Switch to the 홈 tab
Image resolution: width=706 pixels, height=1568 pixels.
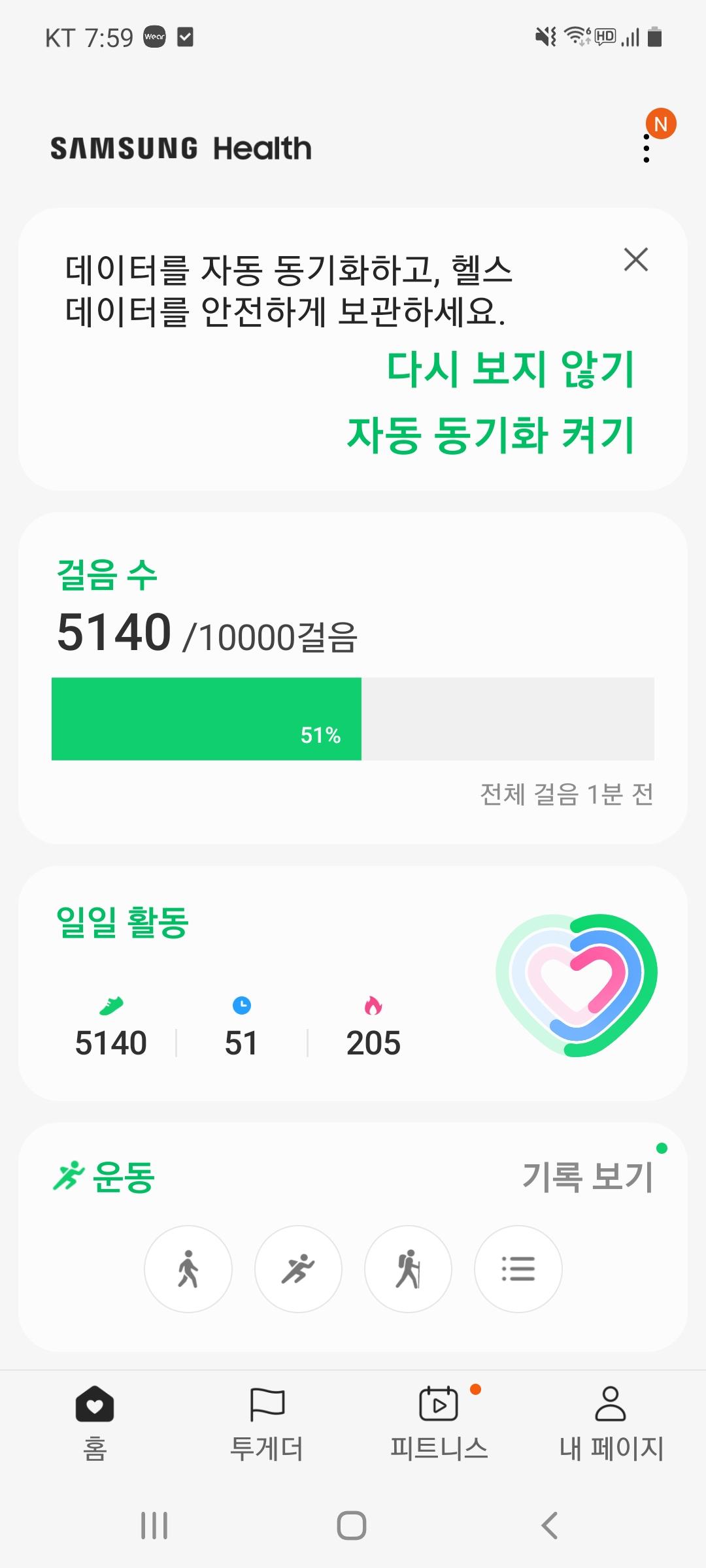(x=95, y=1422)
